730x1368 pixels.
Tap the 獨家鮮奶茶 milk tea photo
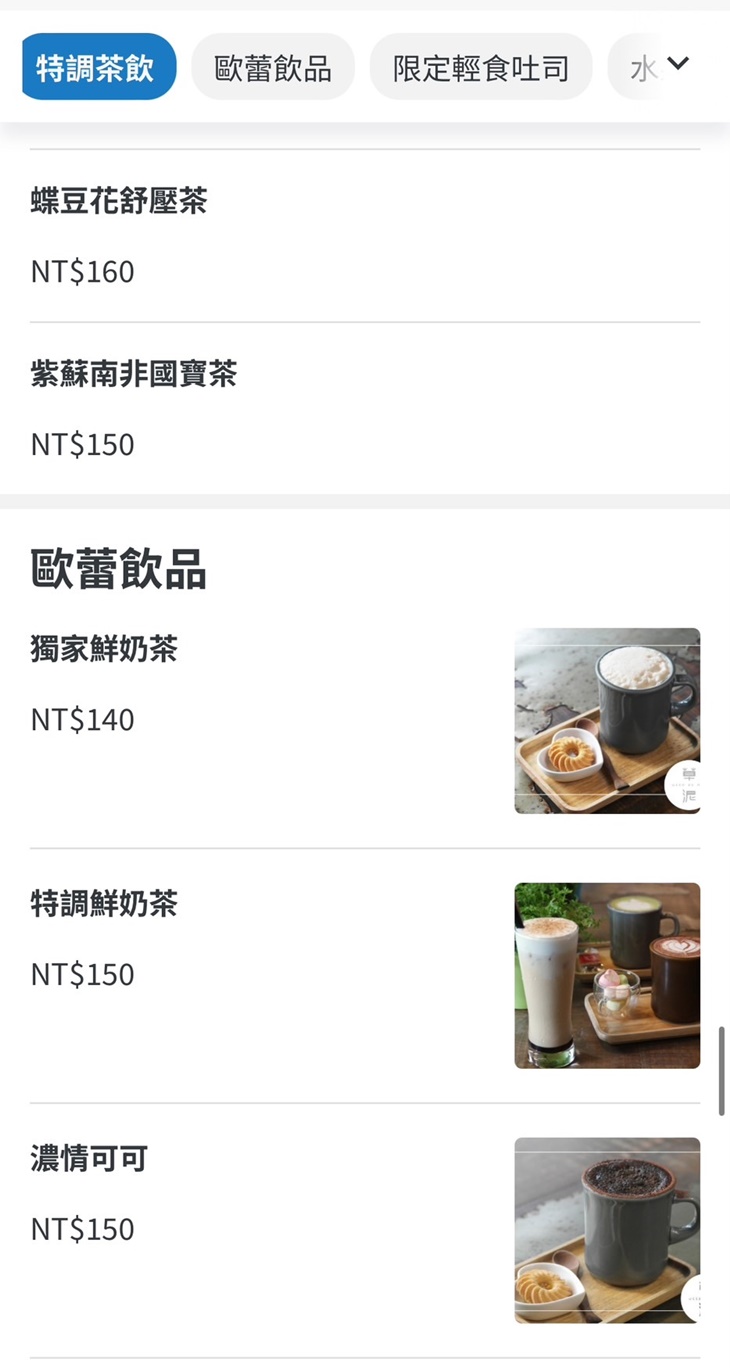coord(606,721)
